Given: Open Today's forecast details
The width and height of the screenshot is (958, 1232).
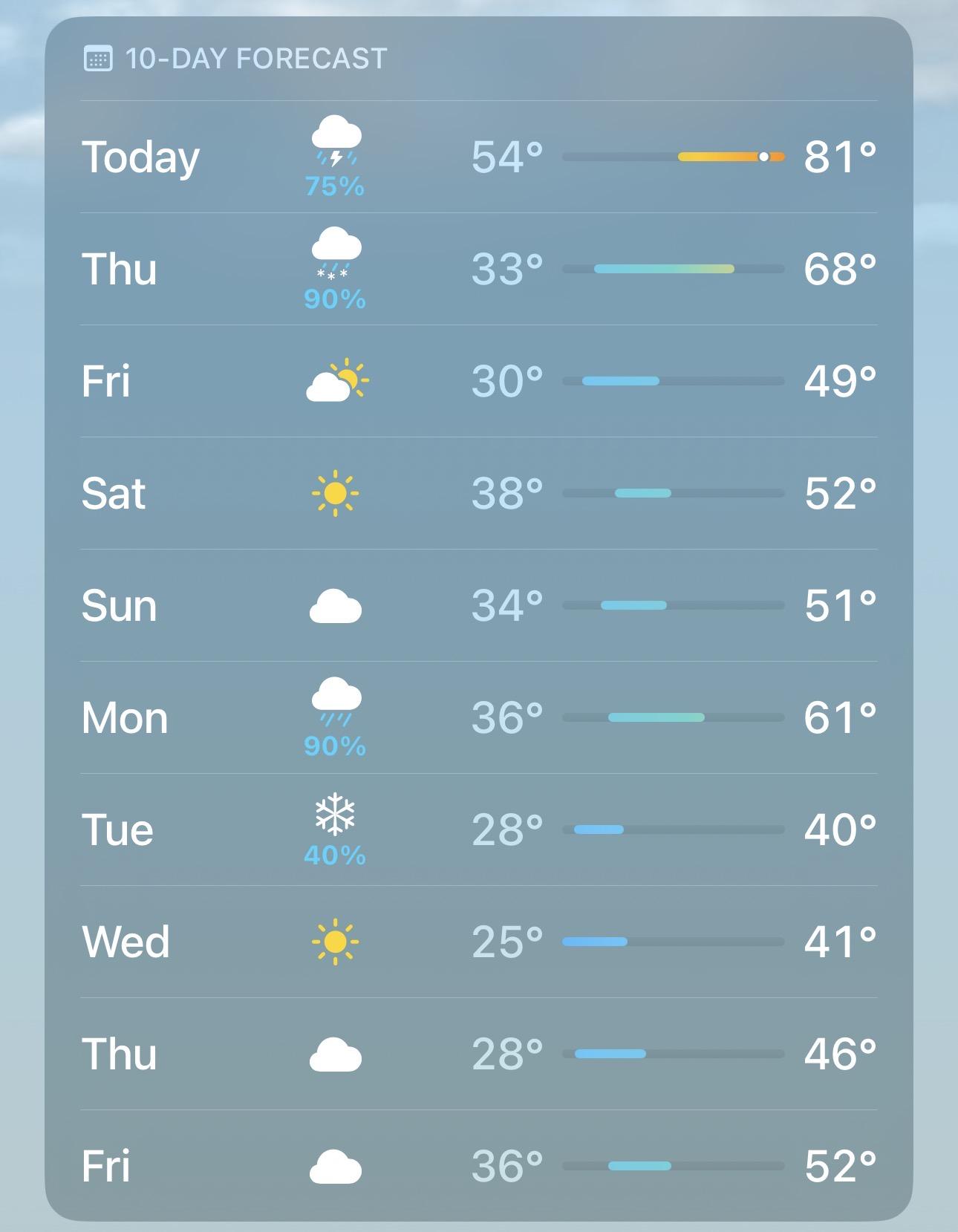Looking at the screenshot, I should [x=478, y=157].
